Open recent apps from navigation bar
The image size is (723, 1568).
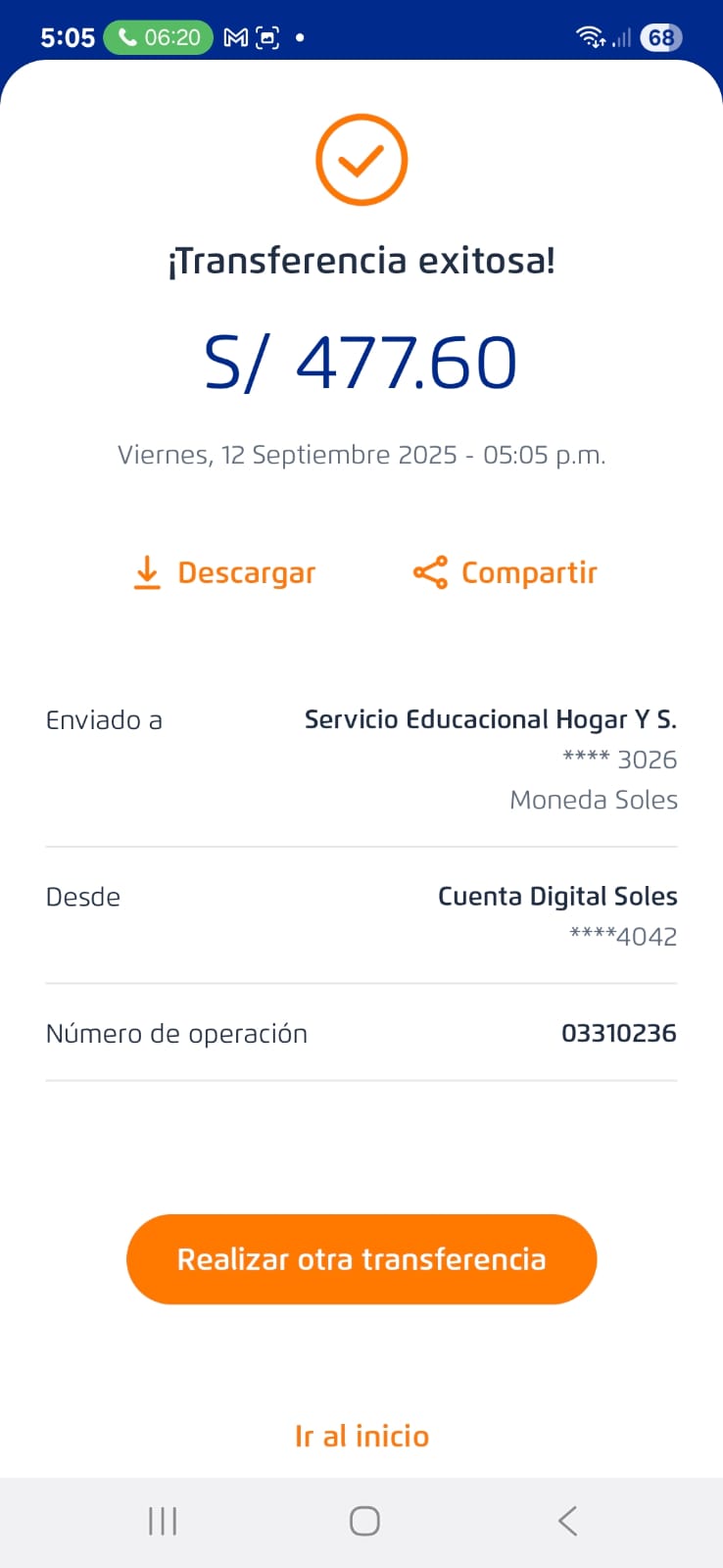tap(163, 1521)
